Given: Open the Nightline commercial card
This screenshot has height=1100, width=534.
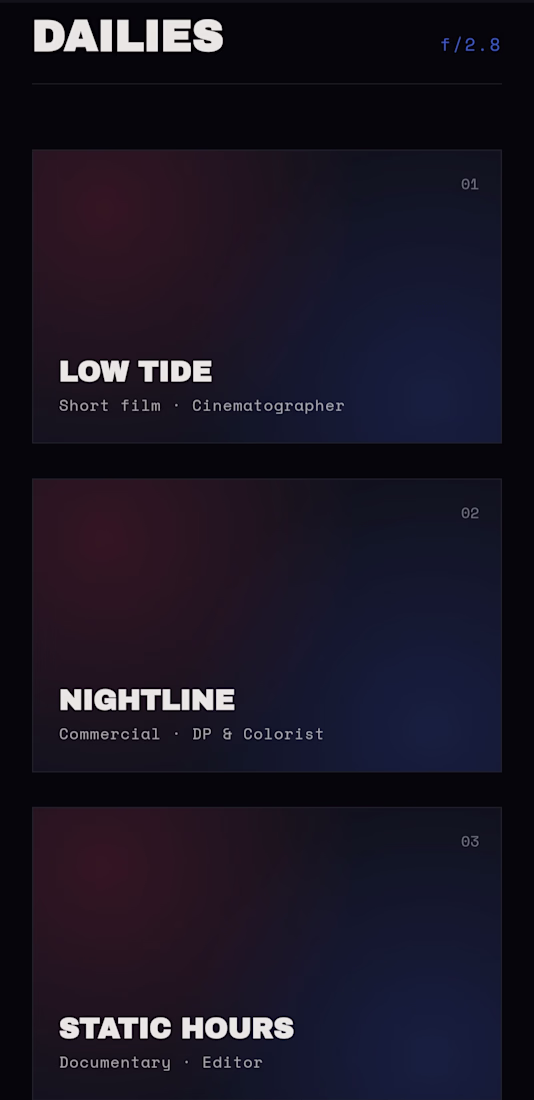Looking at the screenshot, I should click(267, 625).
